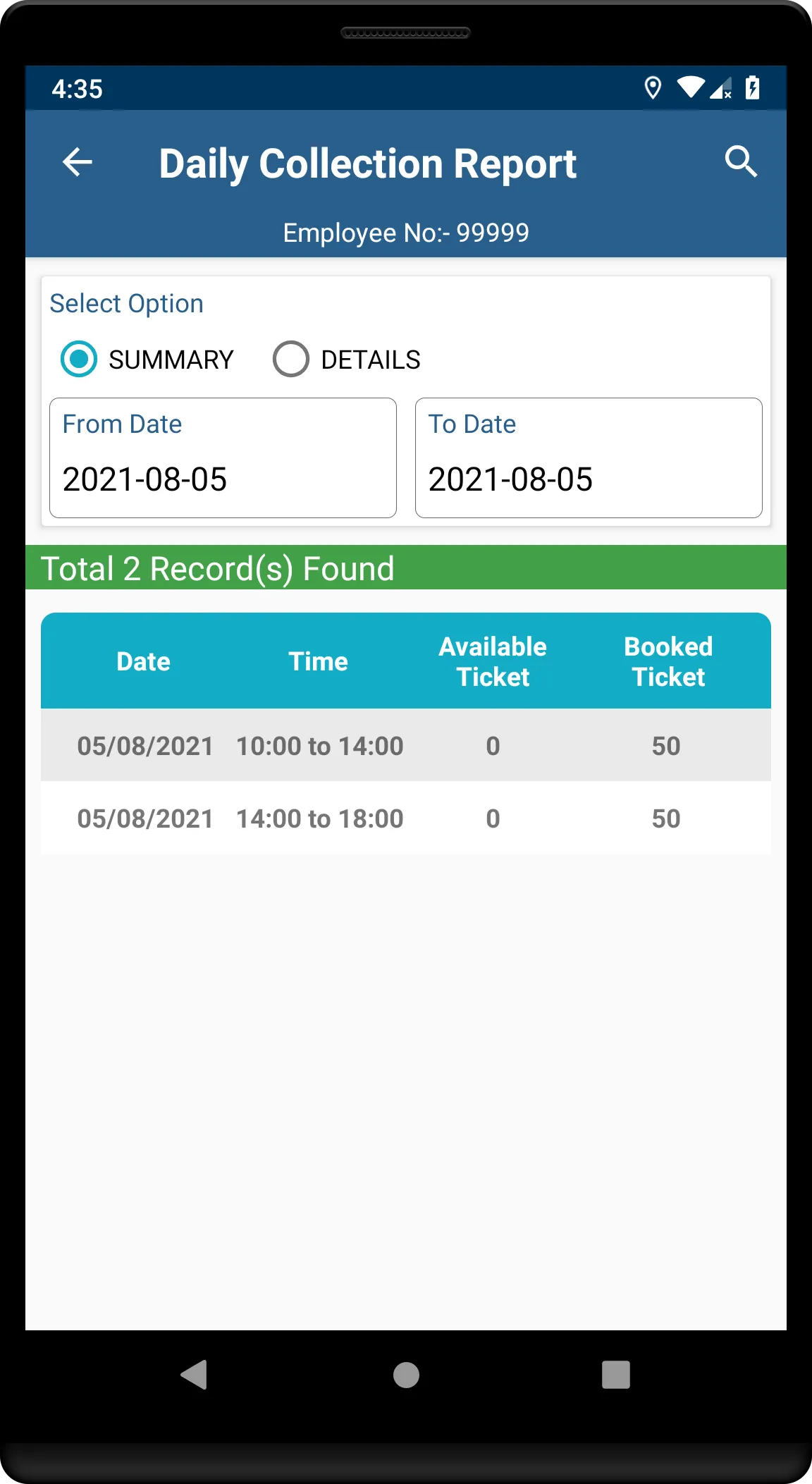The width and height of the screenshot is (812, 1484).
Task: Select the DETAILS radio button
Action: [290, 360]
